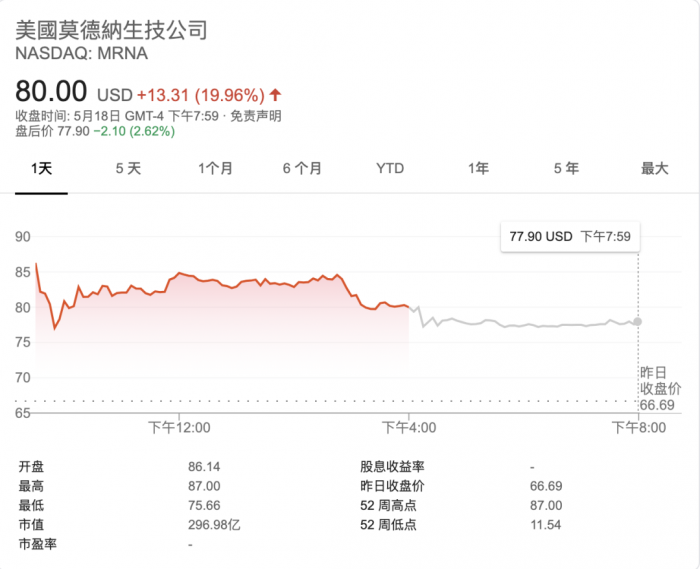Show the 最大 time range

[x=654, y=168]
